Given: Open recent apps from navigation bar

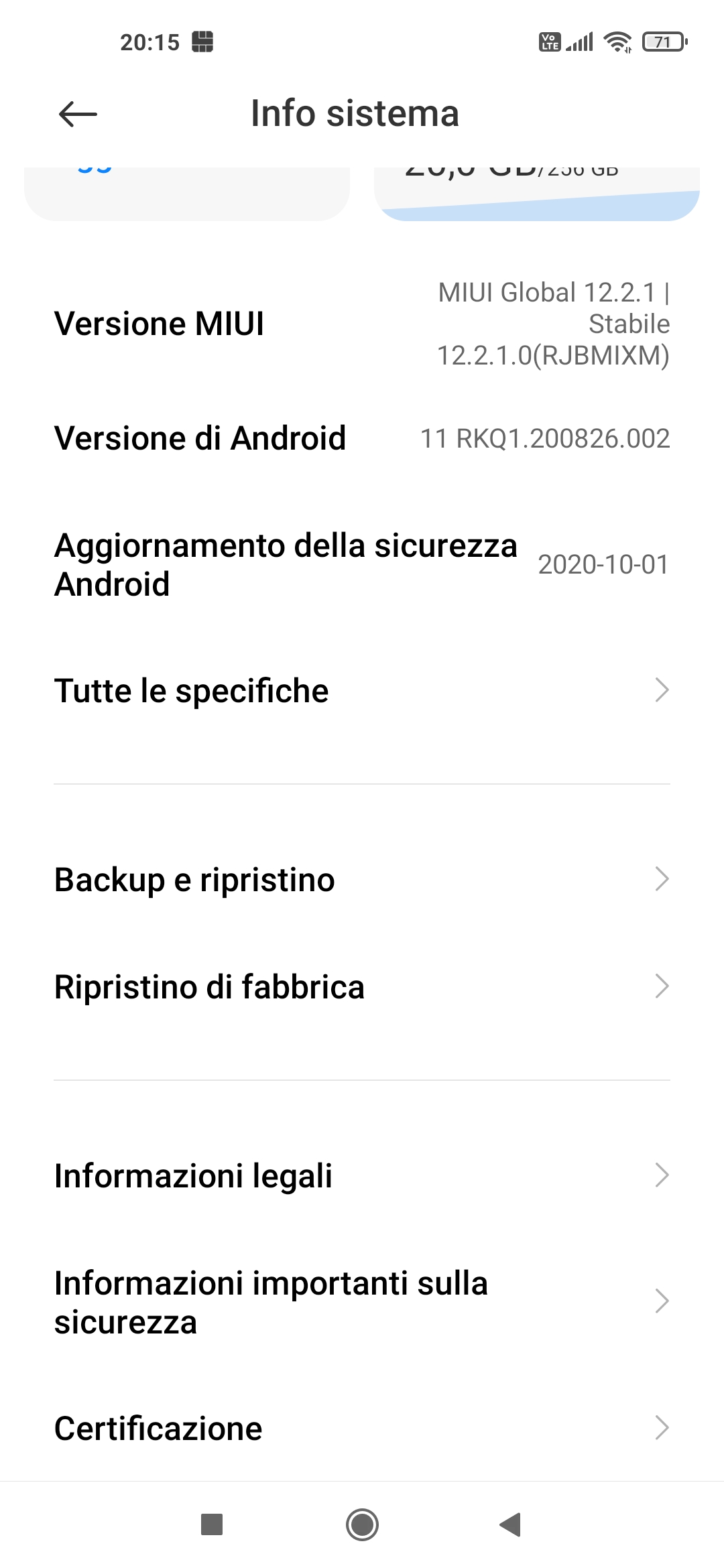Looking at the screenshot, I should point(212,1525).
